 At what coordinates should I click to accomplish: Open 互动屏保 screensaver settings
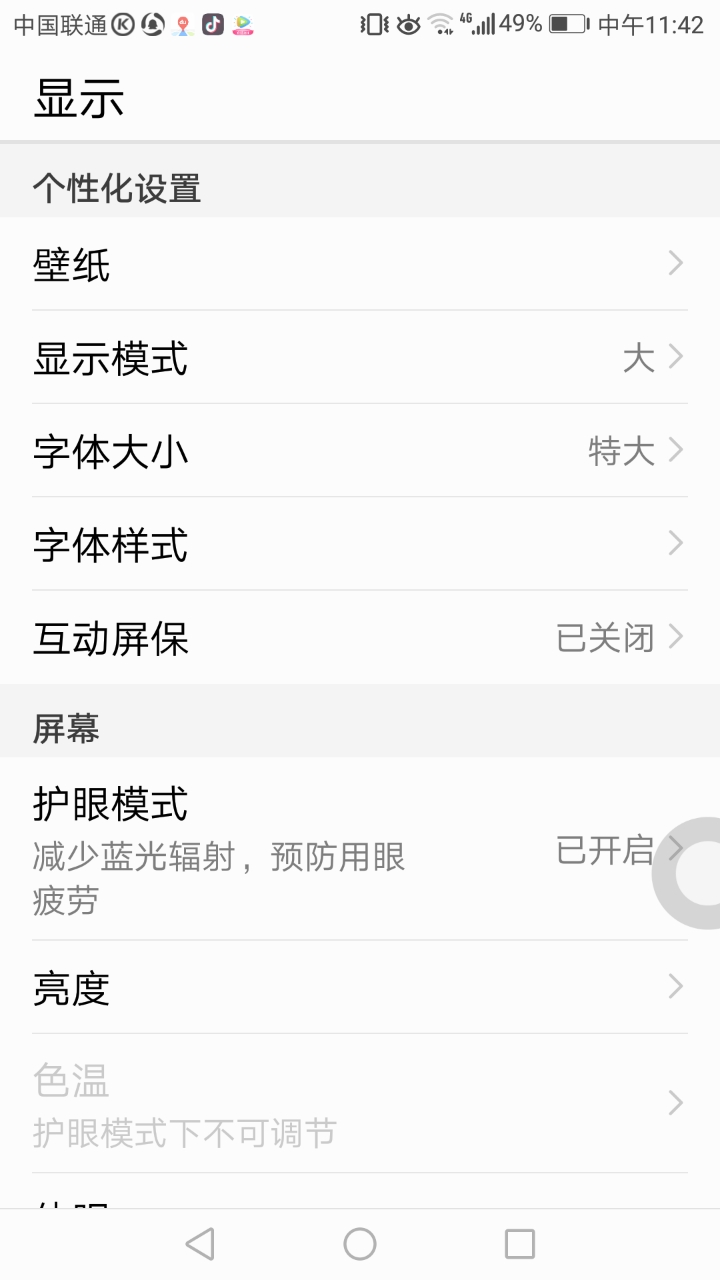click(360, 638)
